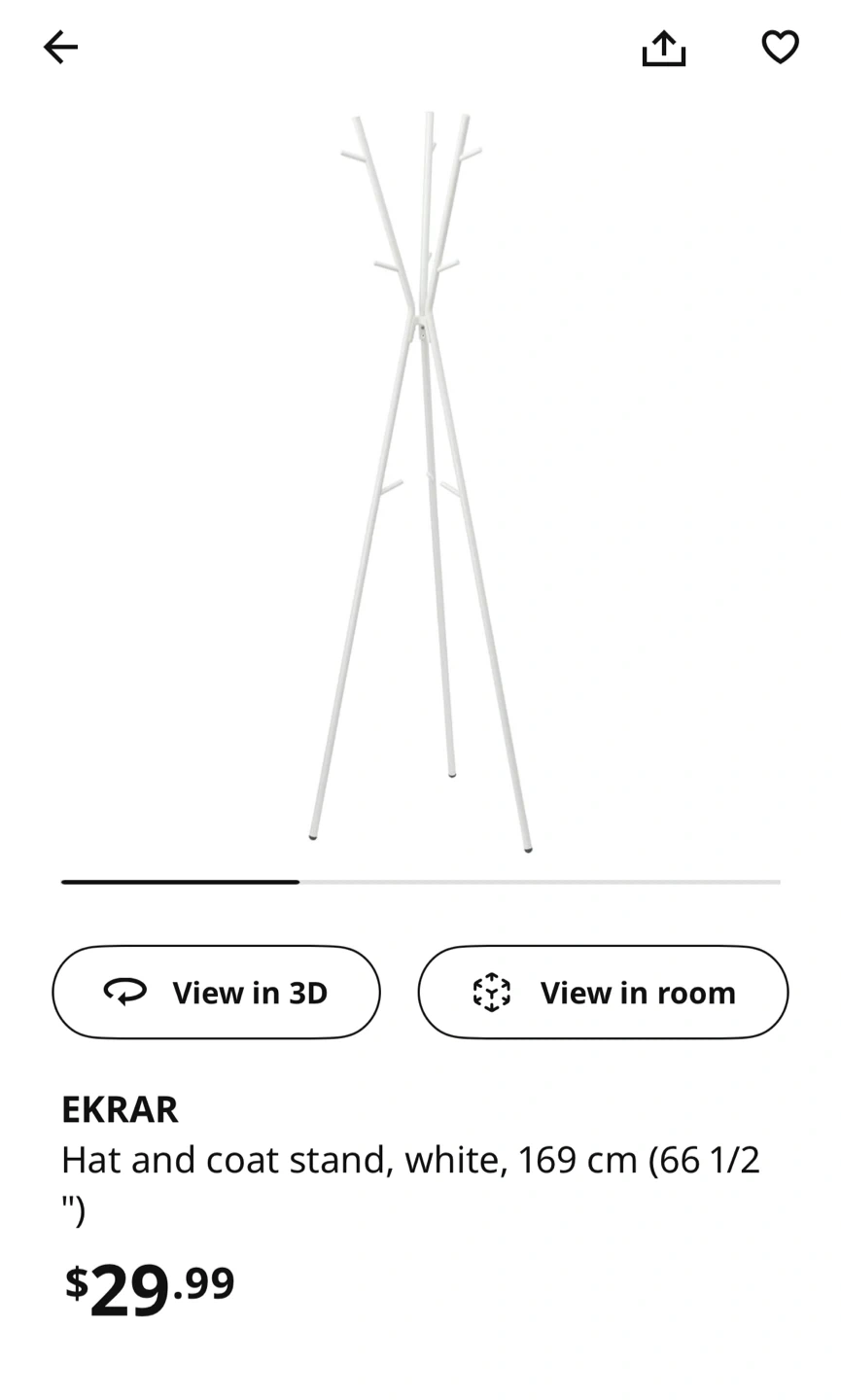Open the white coat stand product photo
The height and width of the screenshot is (1400, 841).
pyautogui.click(x=421, y=481)
